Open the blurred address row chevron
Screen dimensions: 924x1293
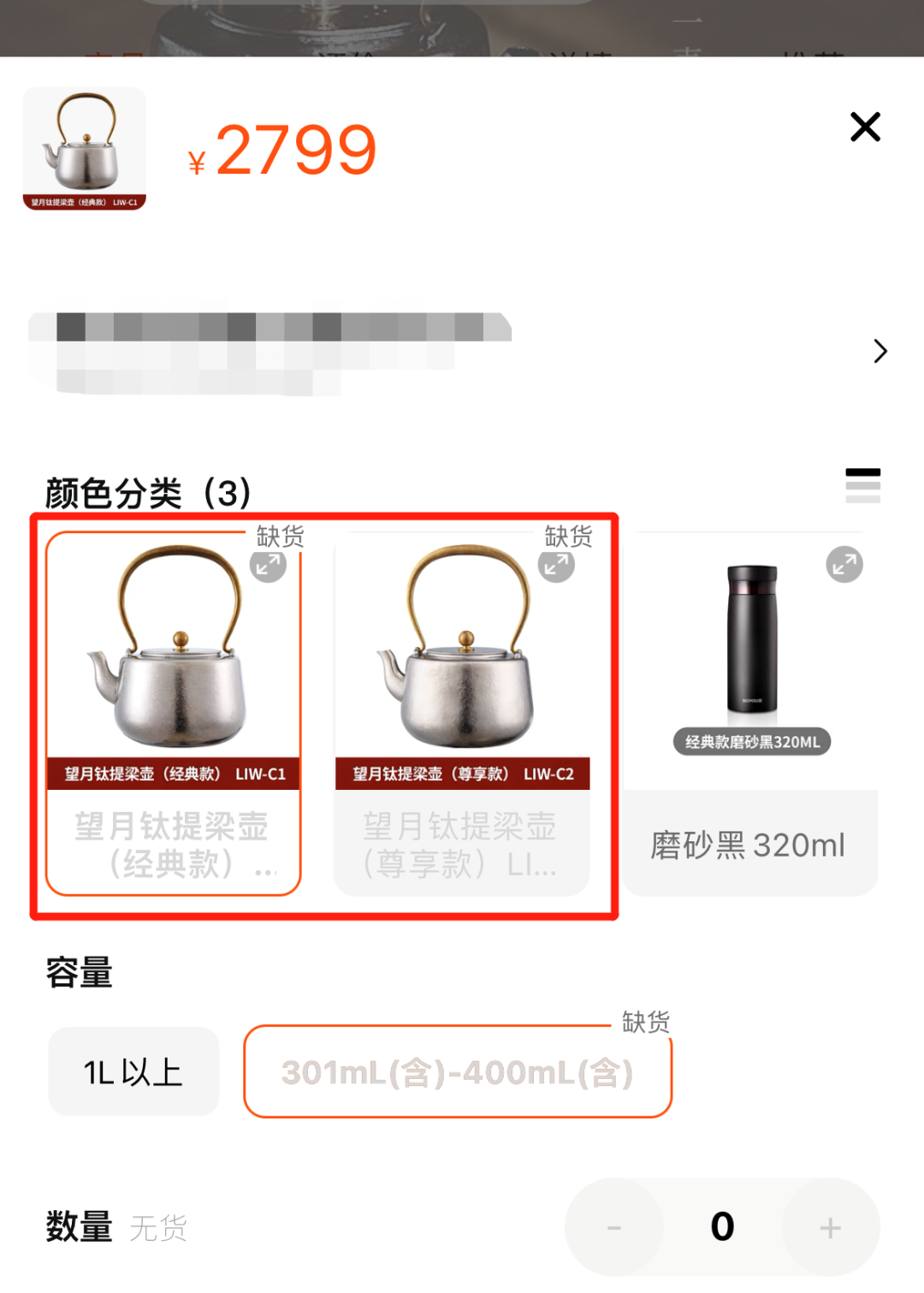coord(880,351)
